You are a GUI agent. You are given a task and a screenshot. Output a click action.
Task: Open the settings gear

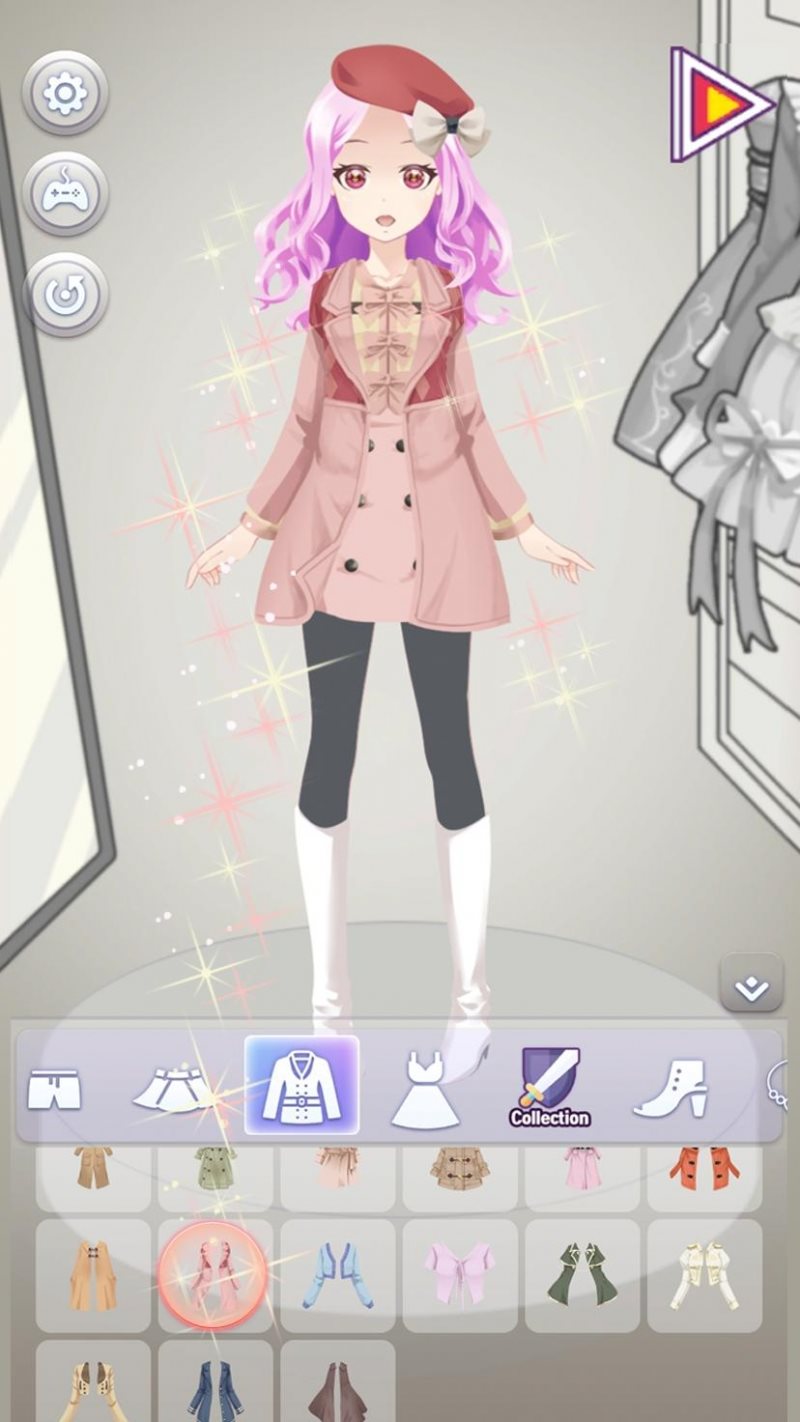(x=65, y=93)
